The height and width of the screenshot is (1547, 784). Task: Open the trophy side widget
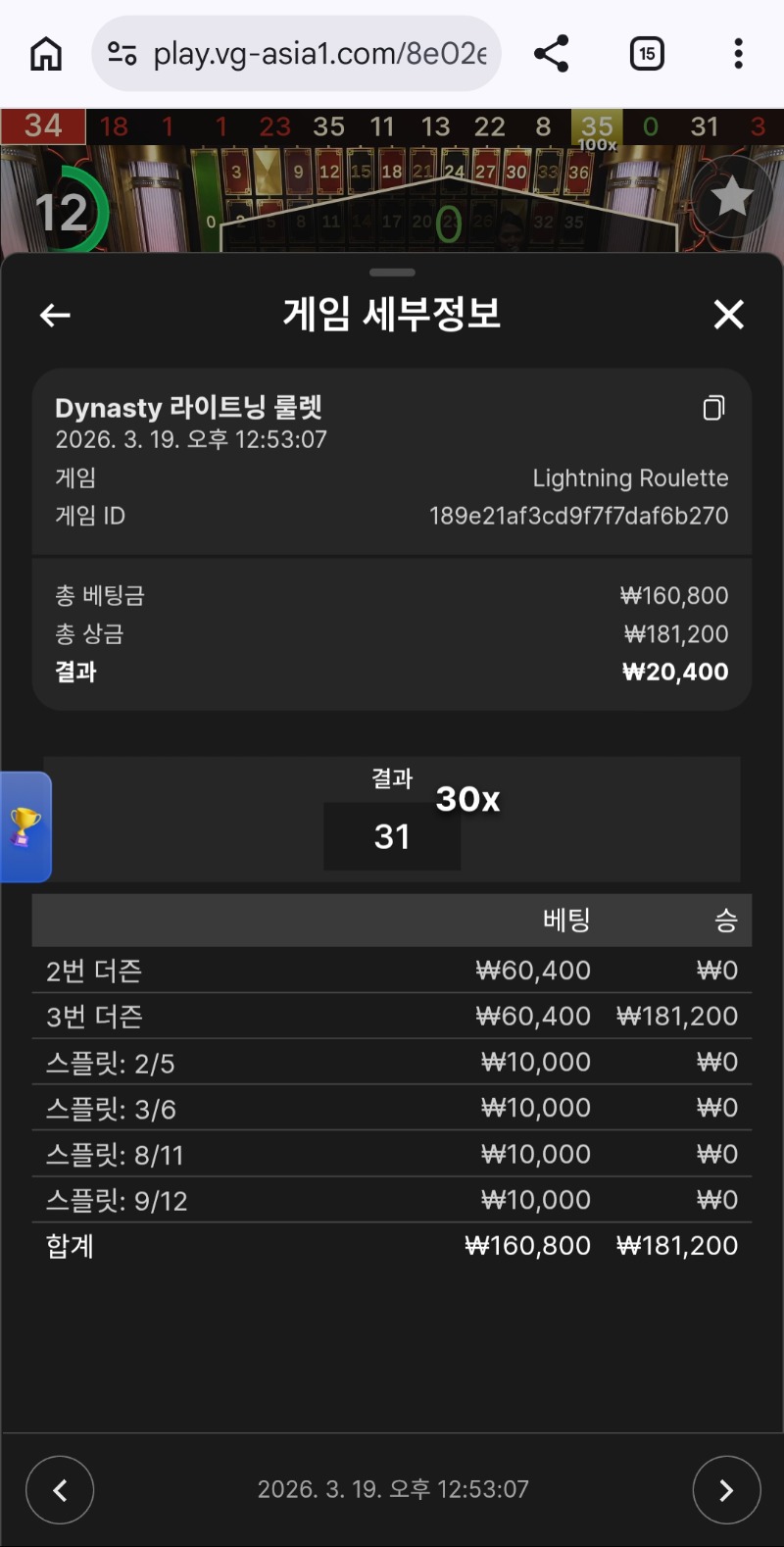[25, 826]
